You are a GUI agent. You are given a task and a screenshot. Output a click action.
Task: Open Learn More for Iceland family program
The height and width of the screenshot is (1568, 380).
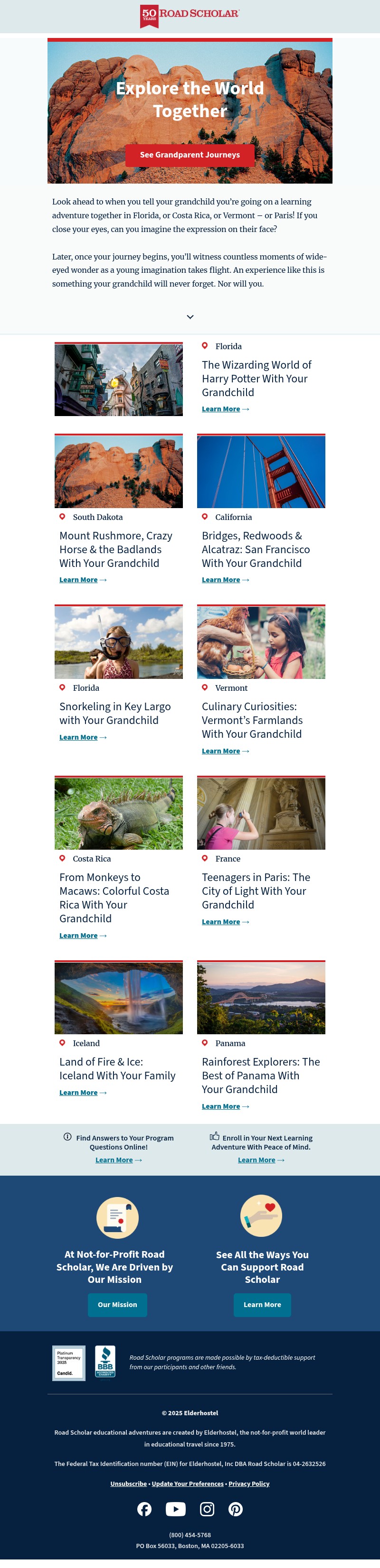78,1093
